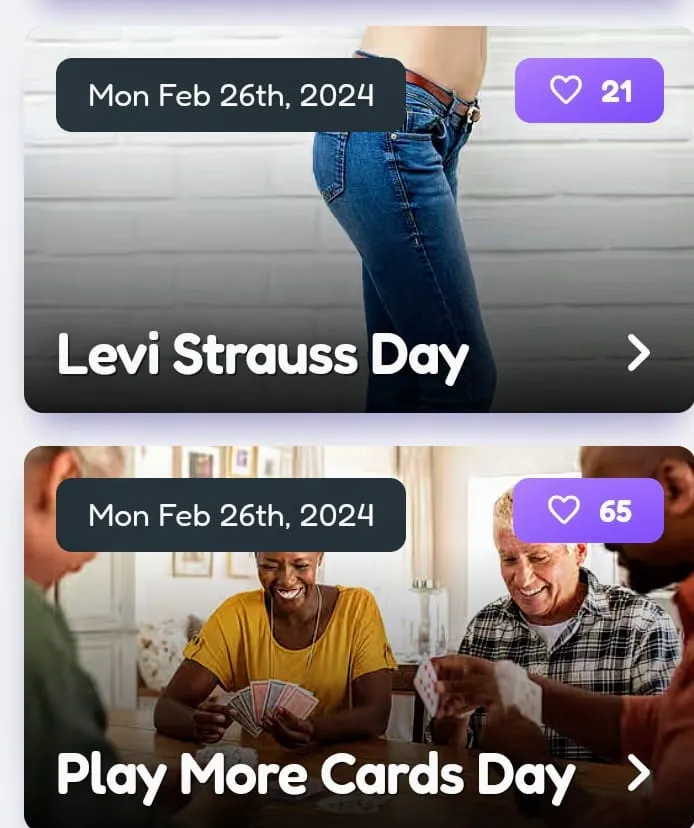
Task: Like Levi Strauss Day
Action: pyautogui.click(x=588, y=91)
